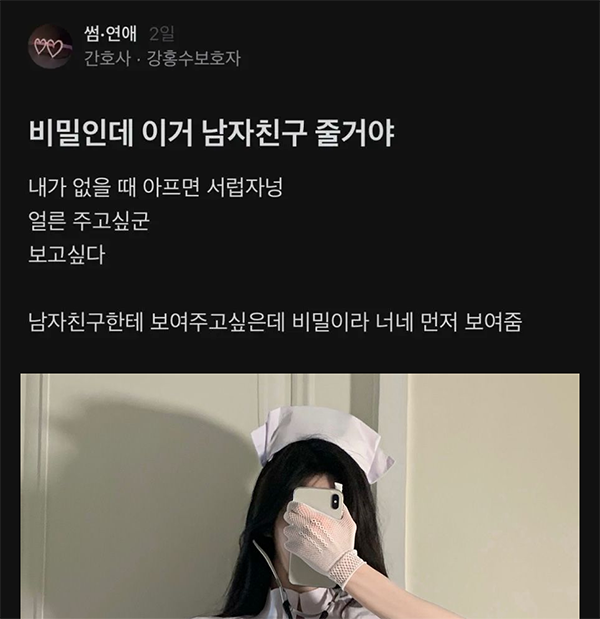This screenshot has width=600, height=619.
Task: Tap the heart avatar of the poster
Action: pos(49,46)
